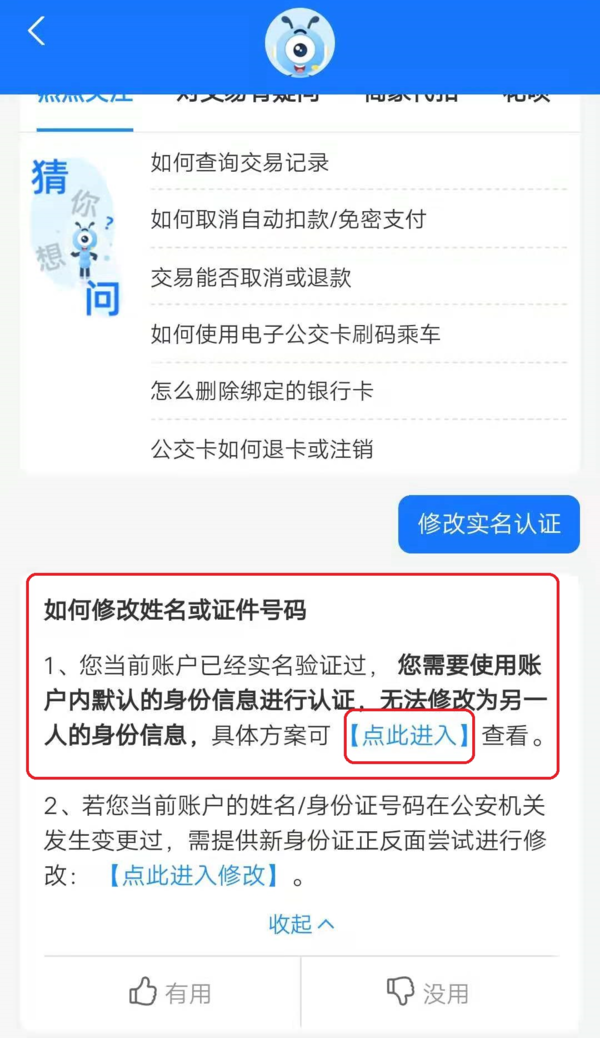Select the question 交易能否取消或退款

click(251, 277)
